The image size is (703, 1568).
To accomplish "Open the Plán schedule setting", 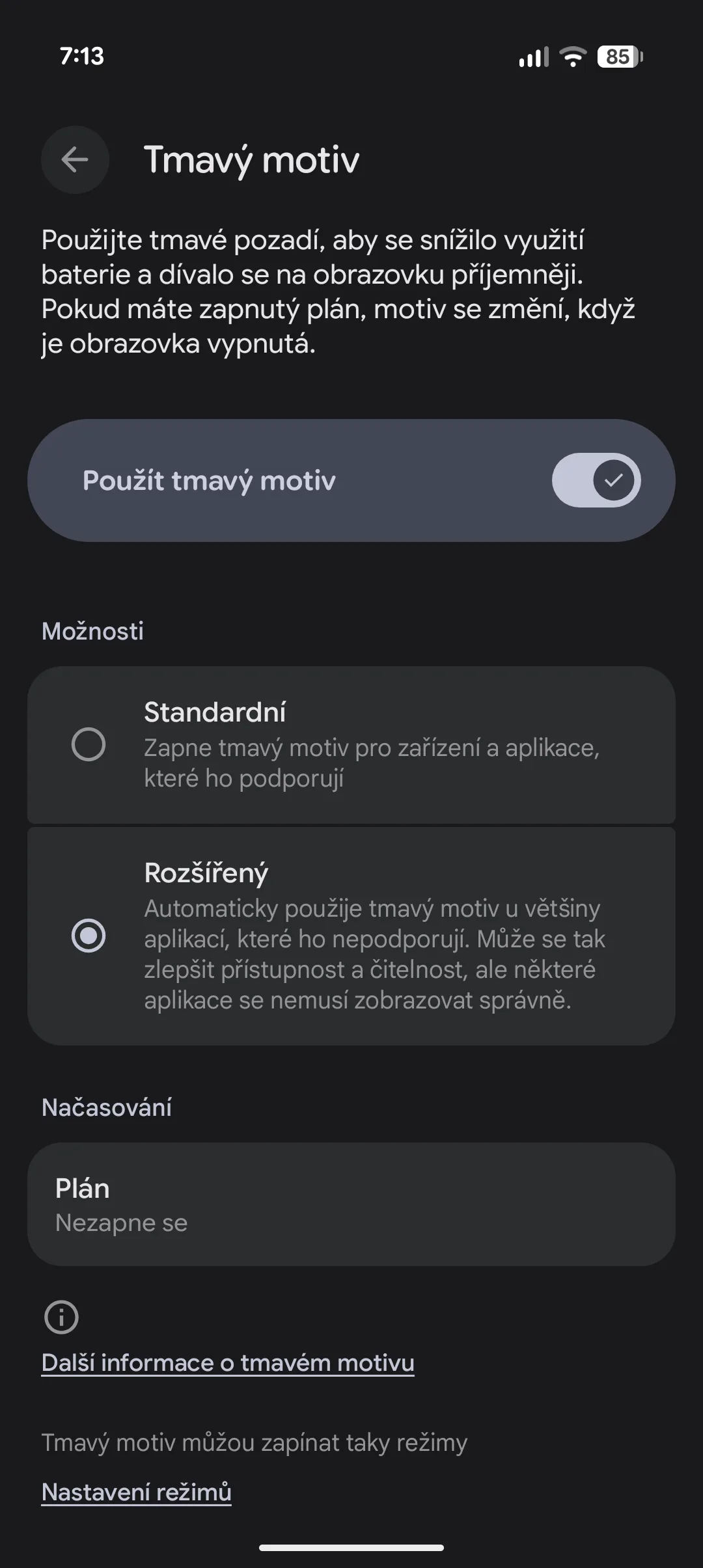I will [x=351, y=1204].
